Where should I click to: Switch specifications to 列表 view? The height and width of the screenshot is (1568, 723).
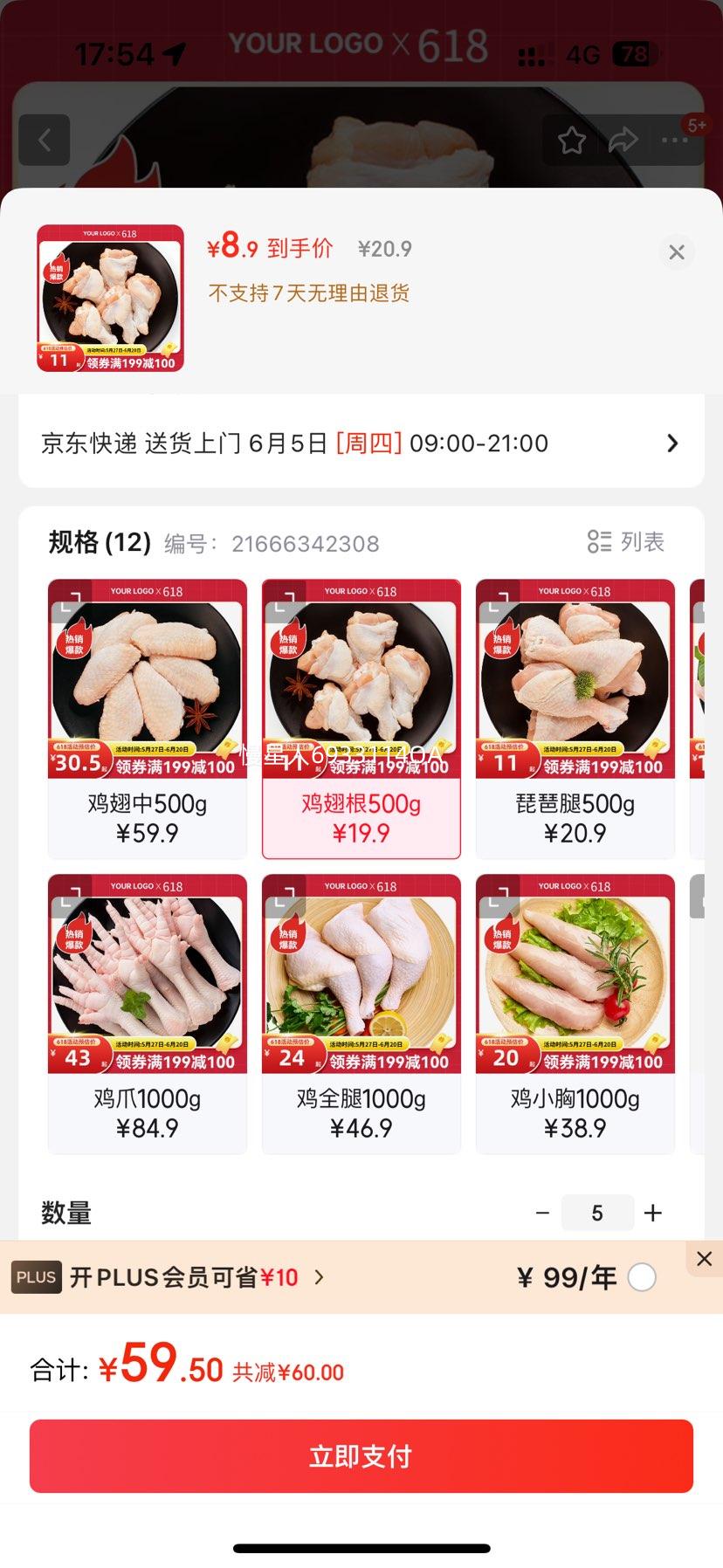(x=626, y=542)
